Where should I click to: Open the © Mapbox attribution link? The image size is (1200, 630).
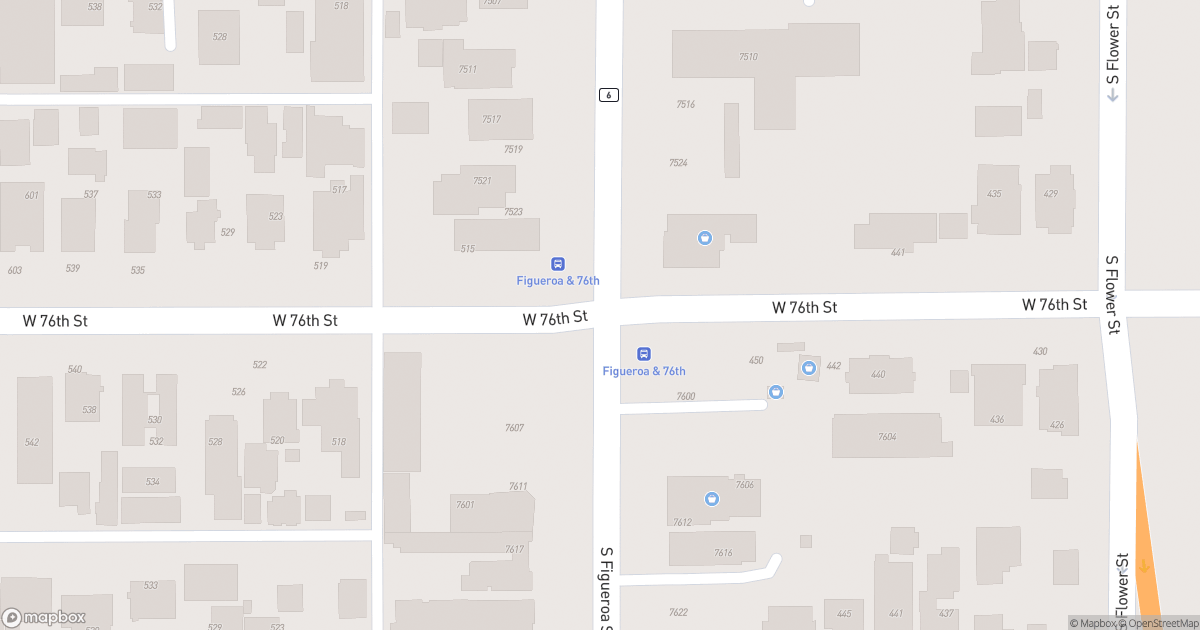click(x=1094, y=624)
